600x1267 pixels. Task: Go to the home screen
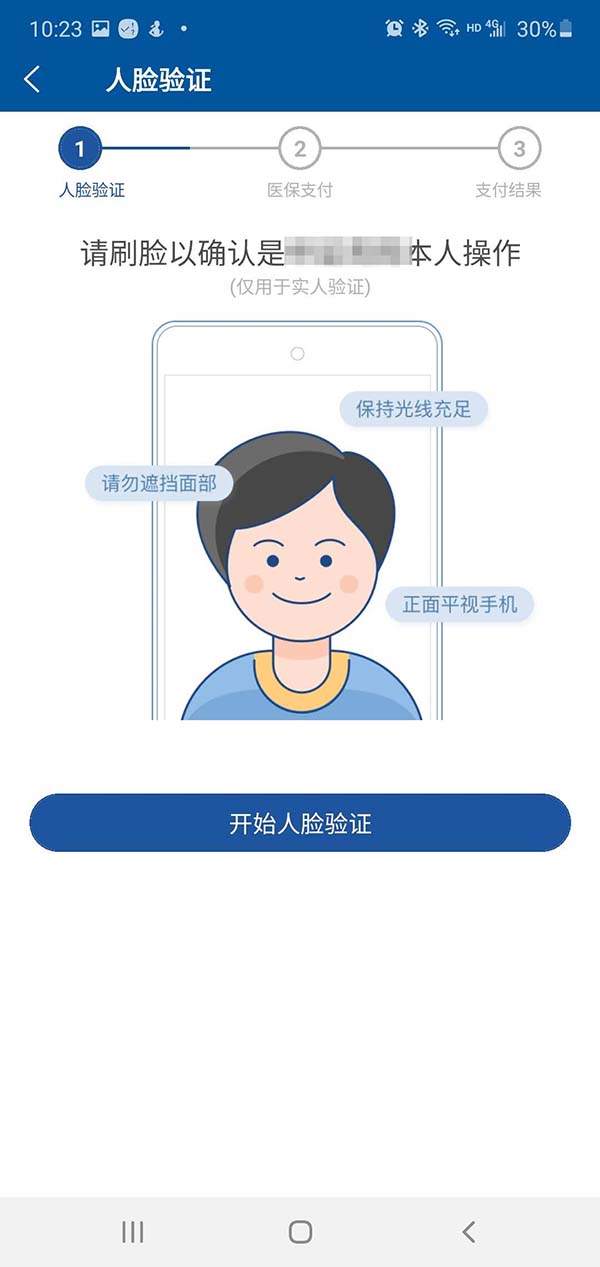300,1232
